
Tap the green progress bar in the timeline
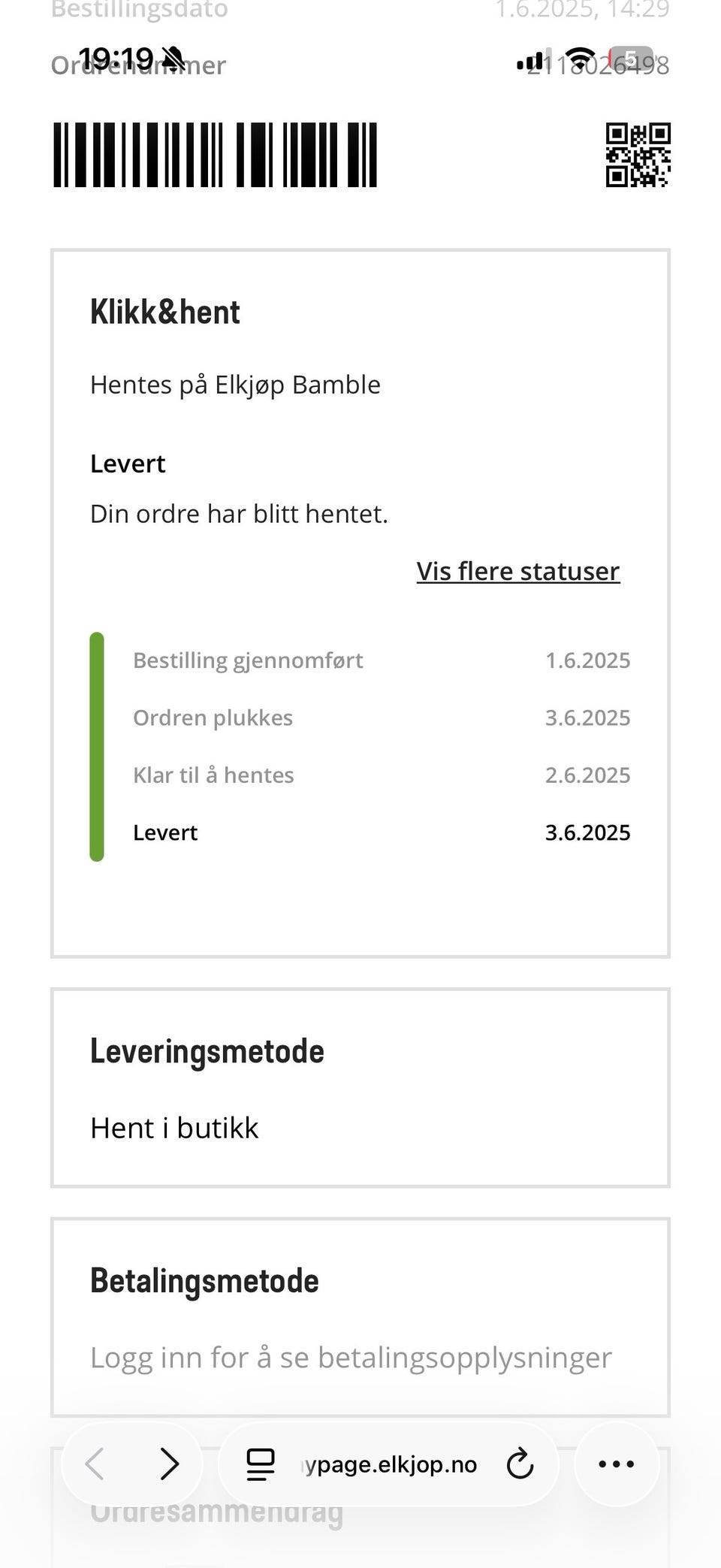click(x=97, y=748)
